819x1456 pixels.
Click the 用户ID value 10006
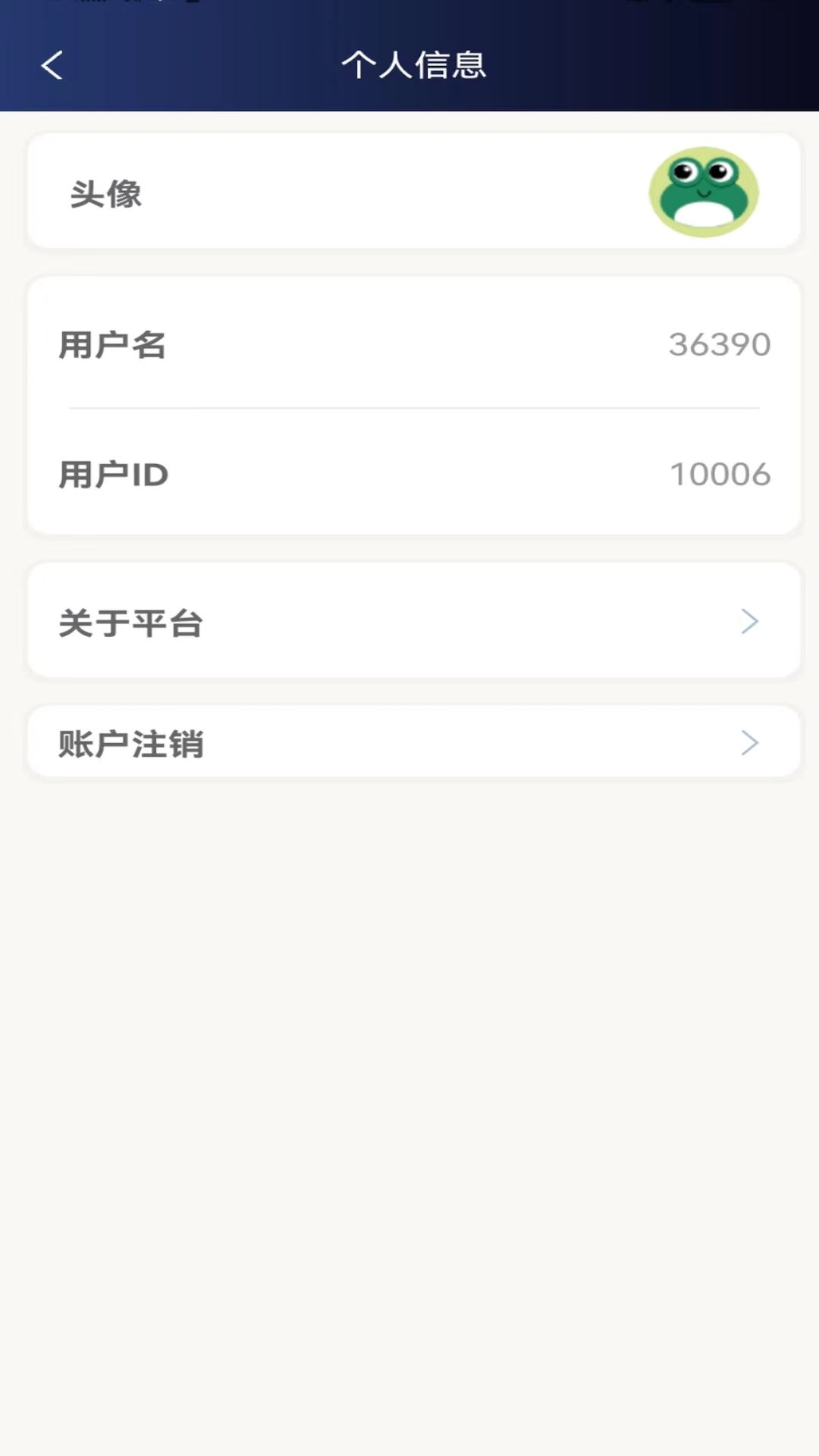721,473
